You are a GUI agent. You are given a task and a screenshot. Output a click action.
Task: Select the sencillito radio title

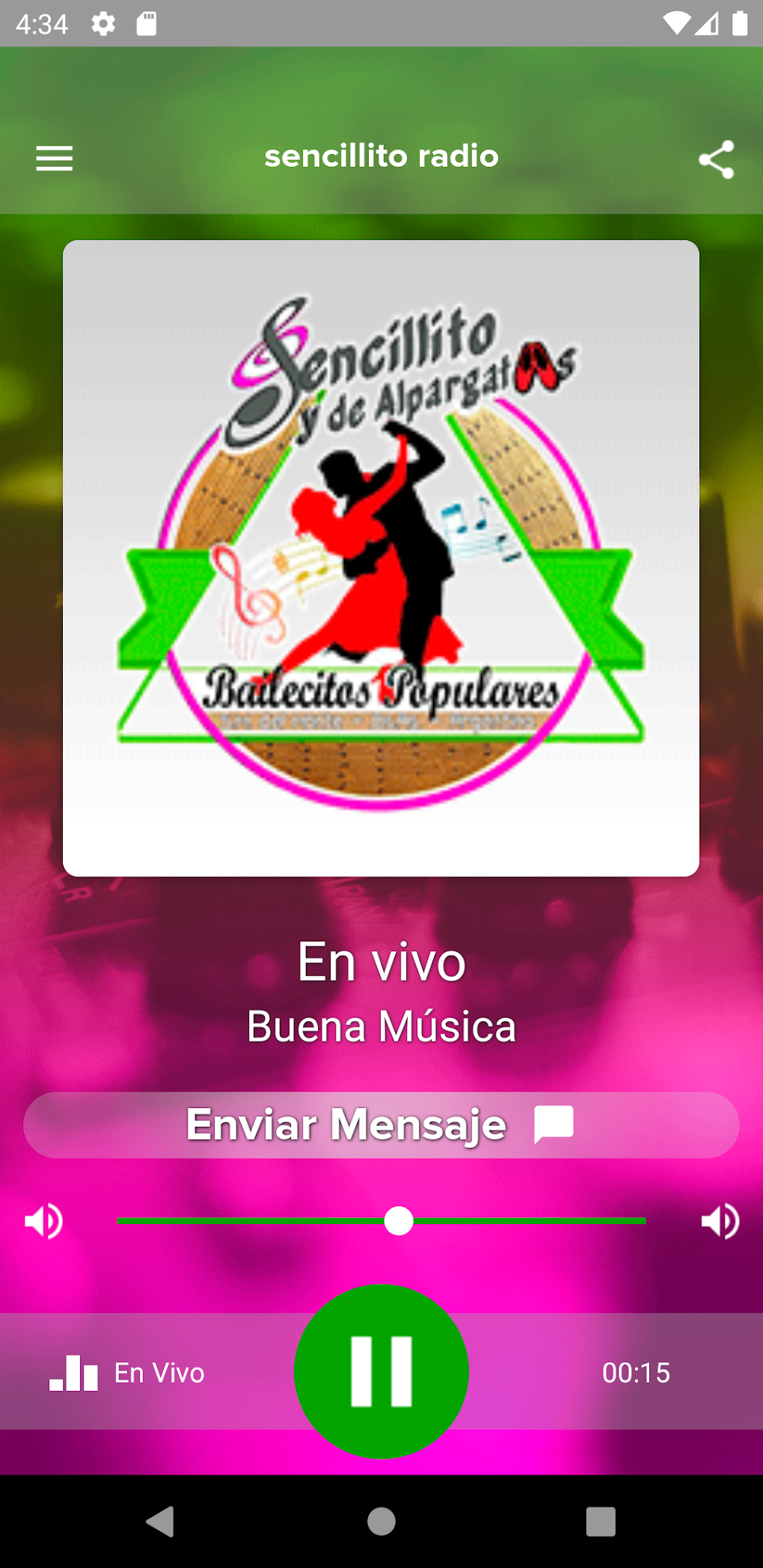click(381, 156)
